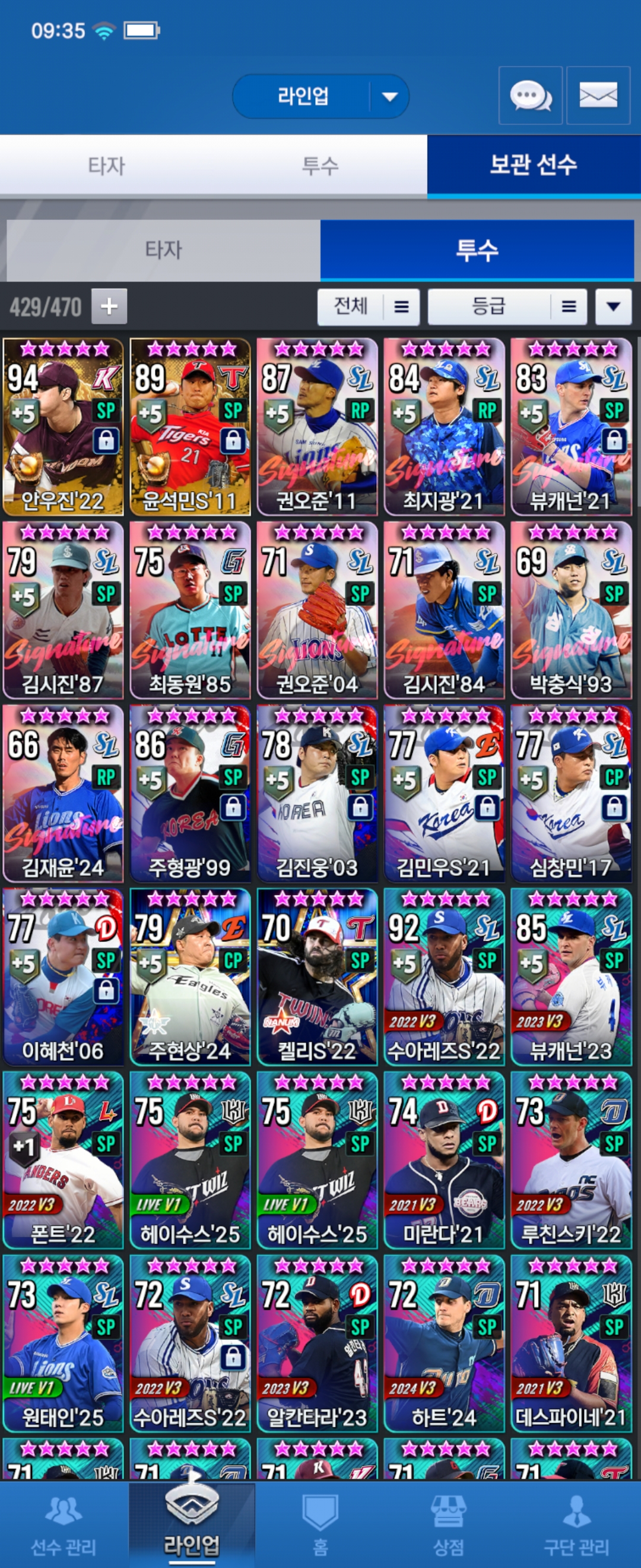The height and width of the screenshot is (1568, 641).
Task: Select the 타자 sub-tab in 보관 선수
Action: [x=163, y=249]
